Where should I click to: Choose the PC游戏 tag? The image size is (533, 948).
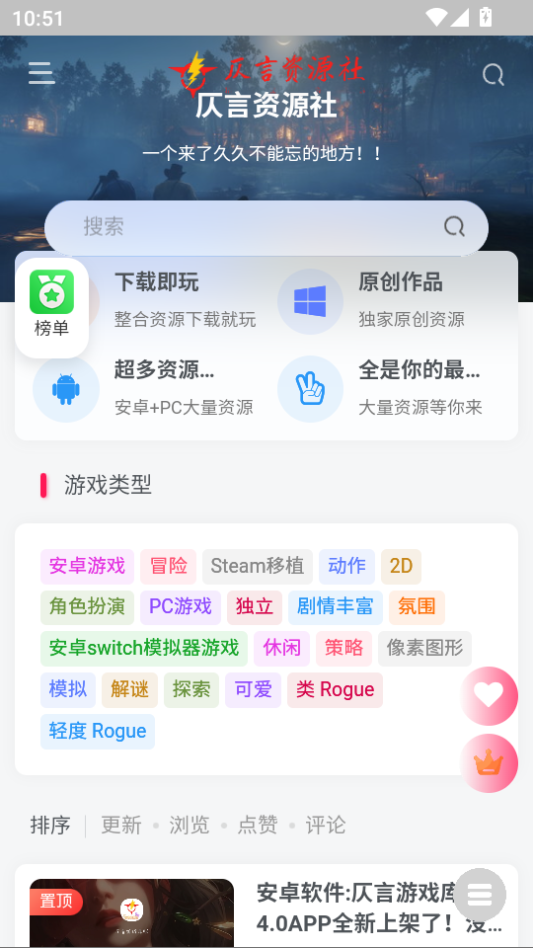coord(180,607)
